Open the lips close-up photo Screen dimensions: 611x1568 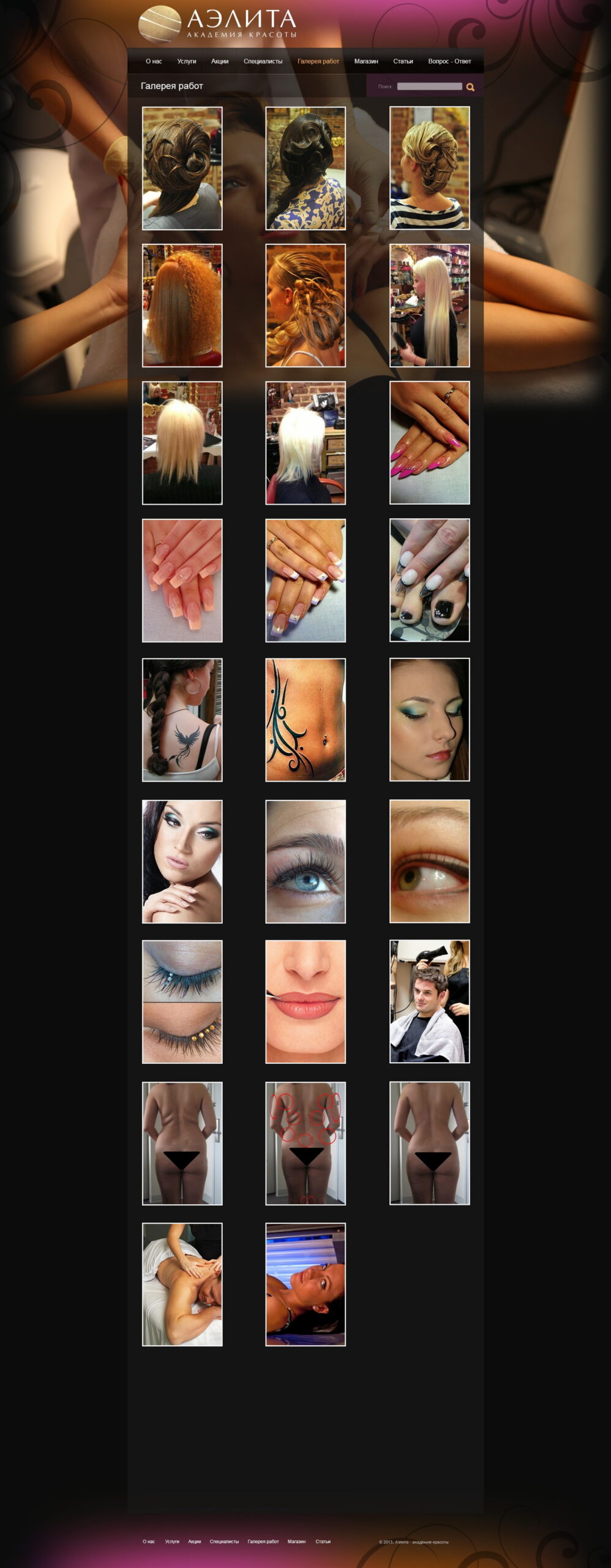[x=305, y=1001]
